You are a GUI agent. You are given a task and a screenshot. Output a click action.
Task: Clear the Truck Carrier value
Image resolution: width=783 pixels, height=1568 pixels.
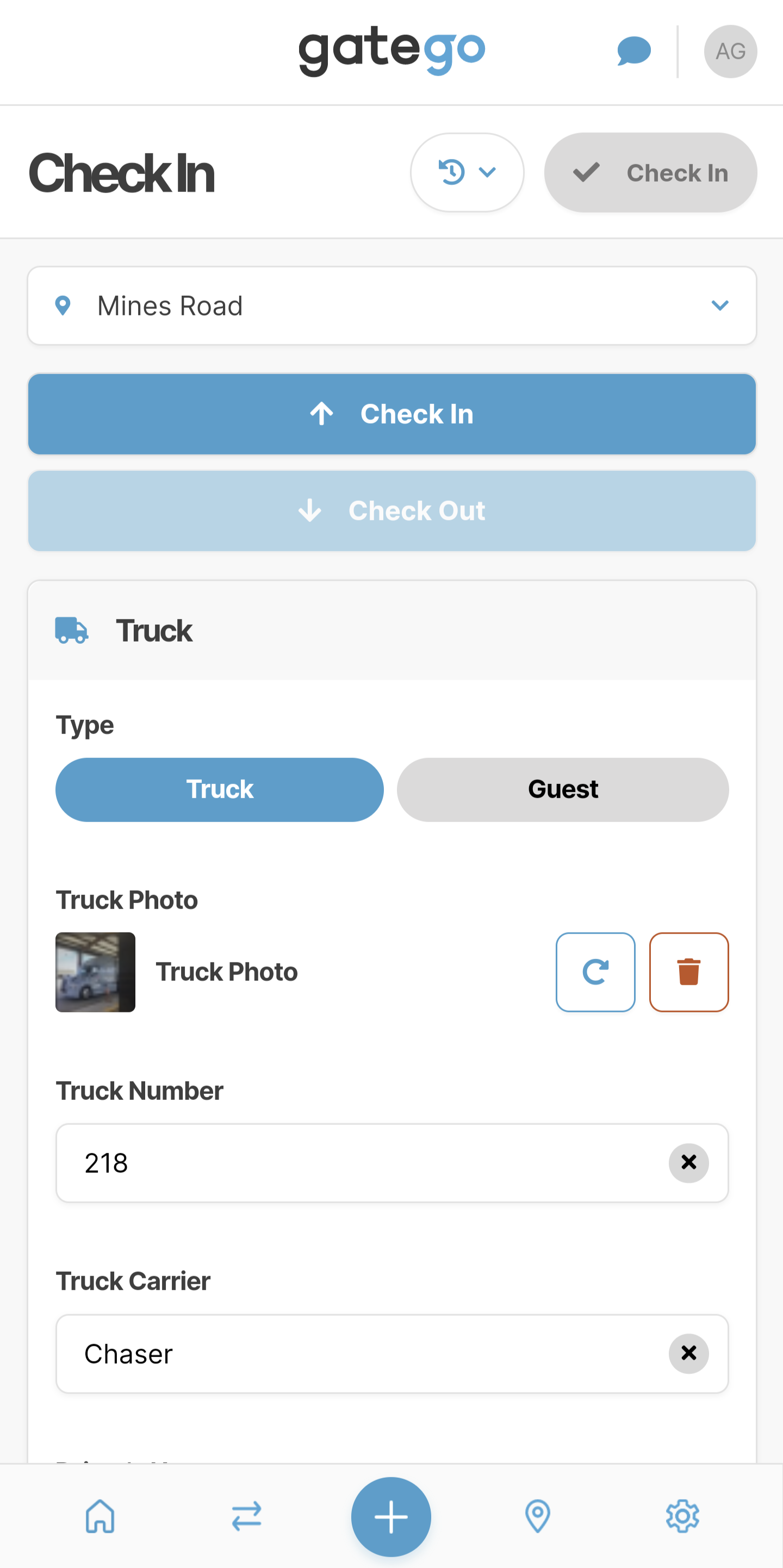tap(688, 1354)
